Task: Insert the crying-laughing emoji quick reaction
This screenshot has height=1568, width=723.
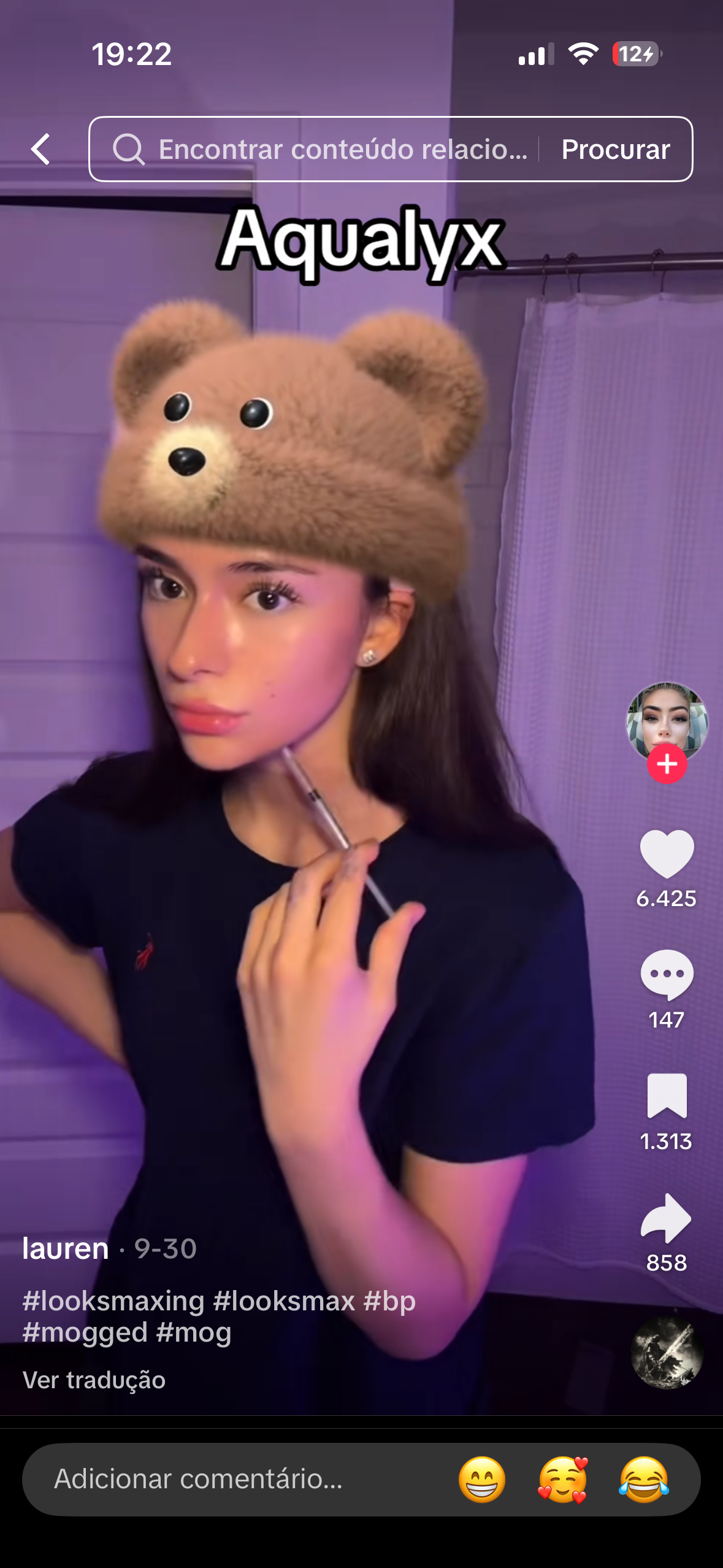Action: pos(643,1478)
